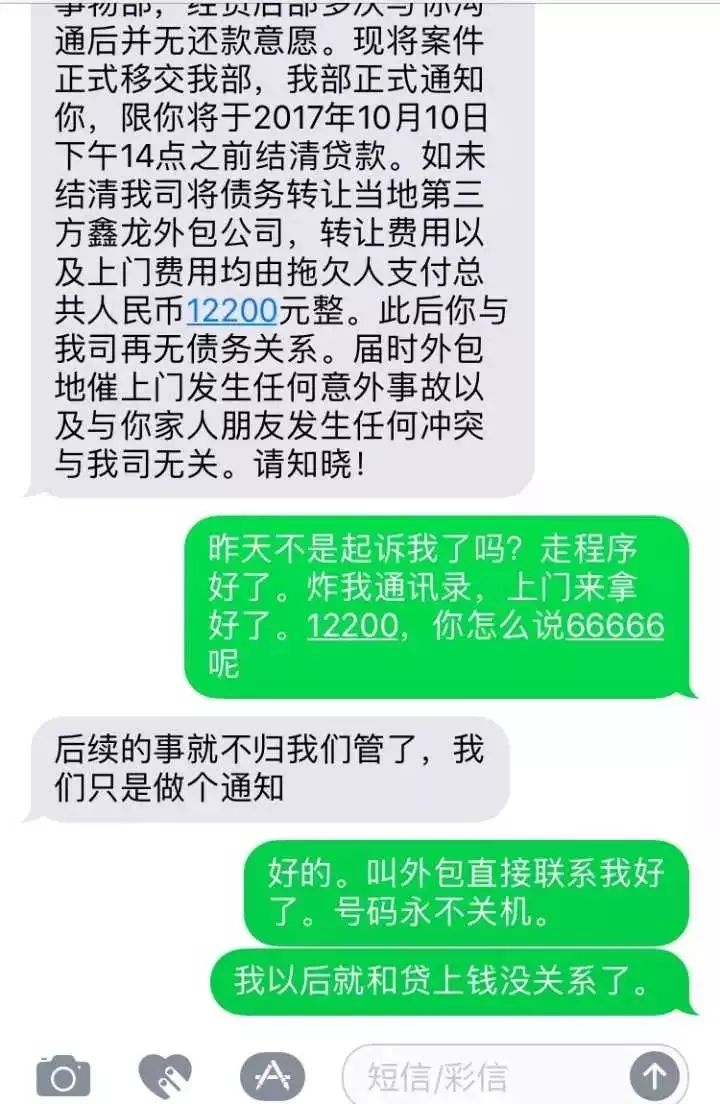The height and width of the screenshot is (1104, 720).
Task: Open the camera icon
Action: click(64, 1075)
